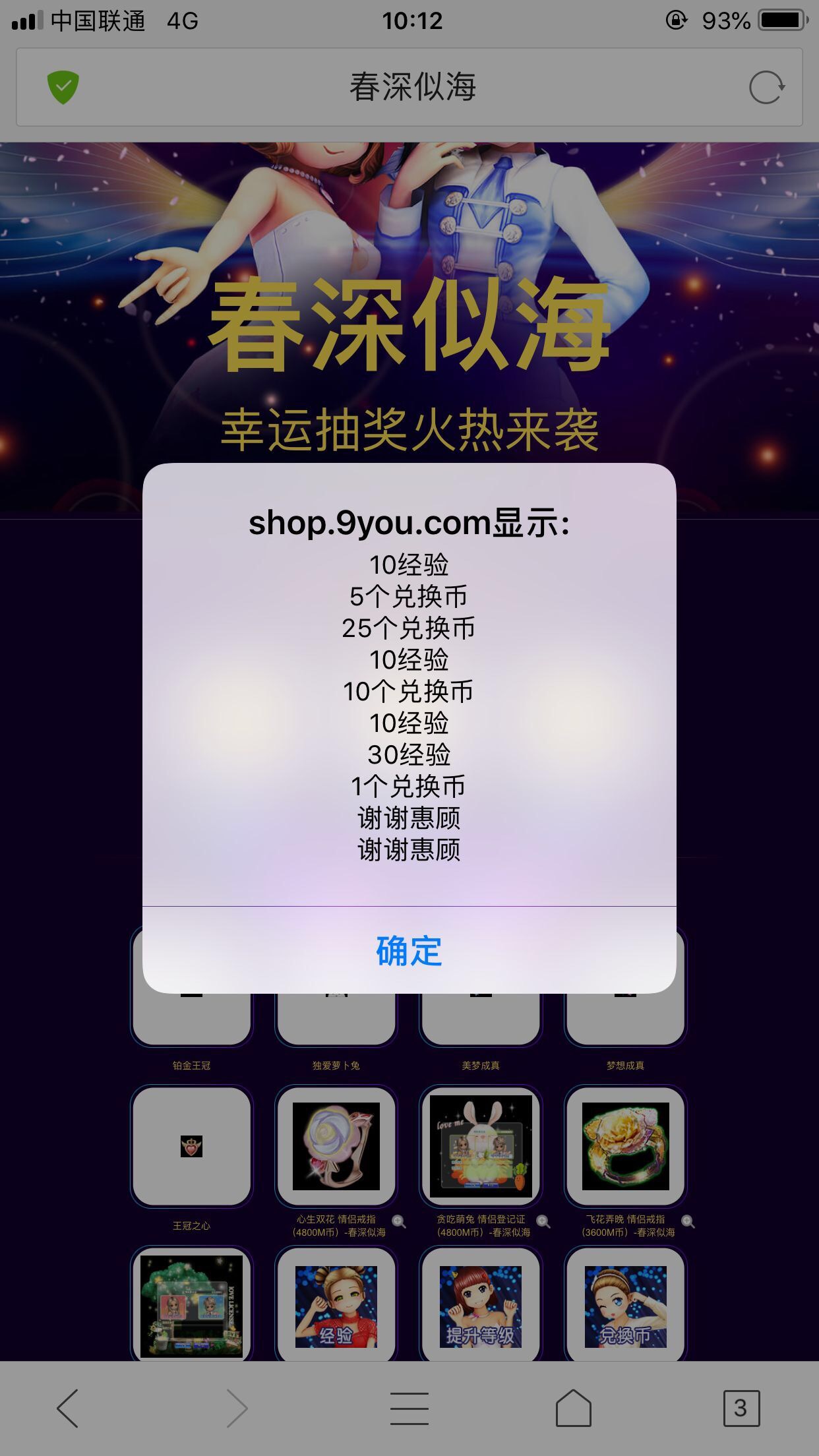The width and height of the screenshot is (819, 1456).
Task: Select the 飞花弄晚 情侣戒指 prize tile
Action: (625, 1146)
